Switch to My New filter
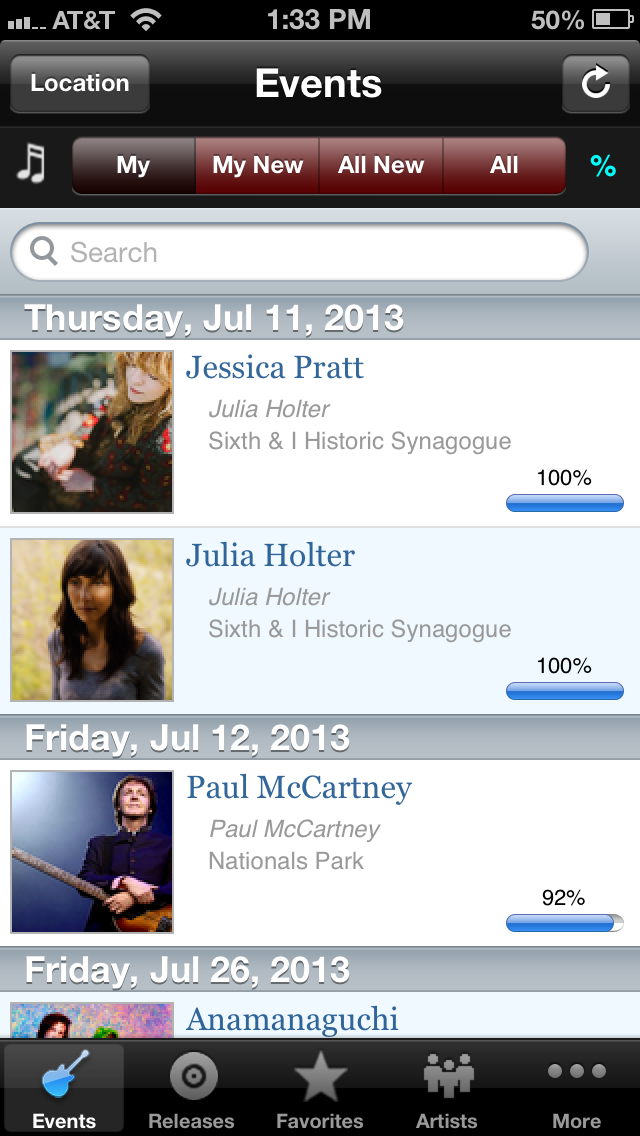This screenshot has width=640, height=1136. 257,166
